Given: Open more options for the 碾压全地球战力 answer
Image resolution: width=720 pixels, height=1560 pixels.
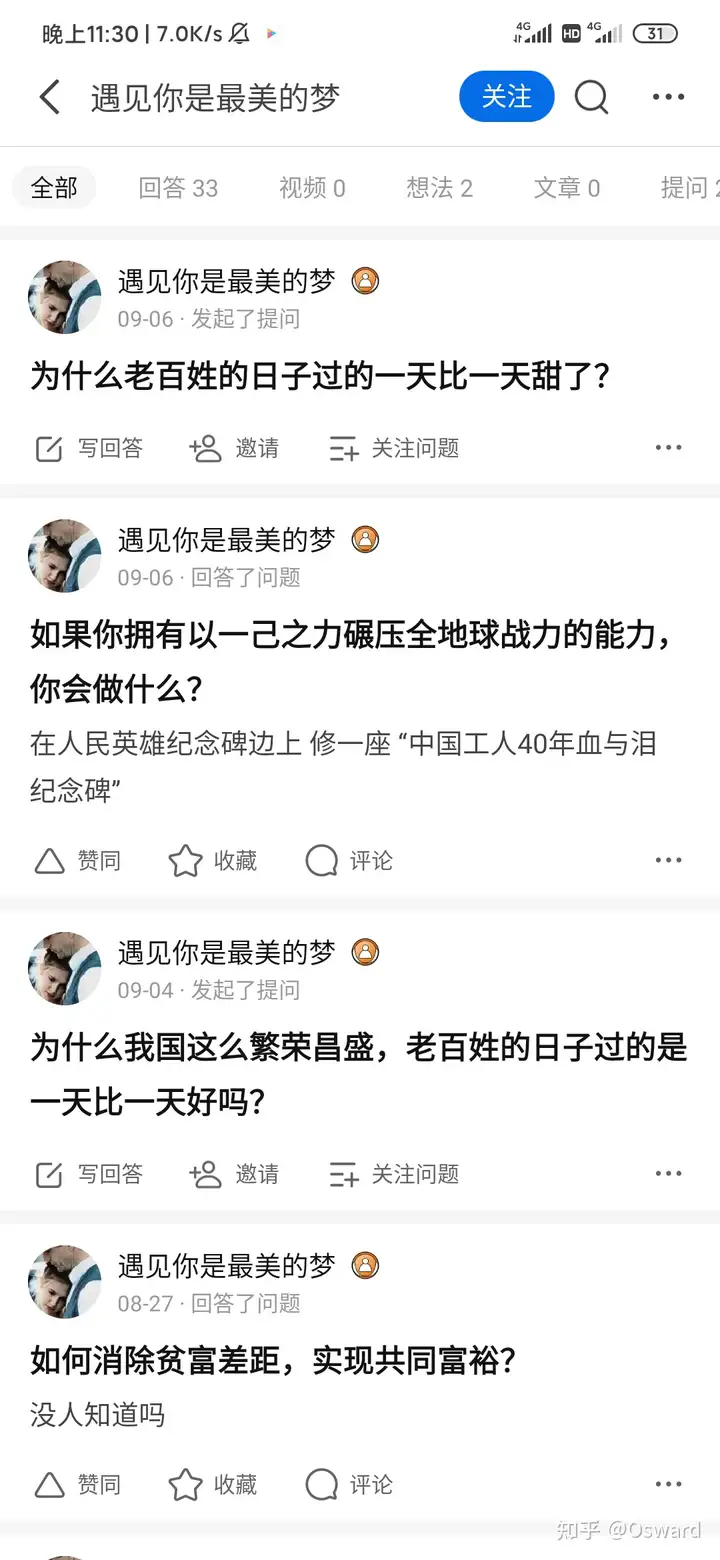Looking at the screenshot, I should tap(668, 861).
